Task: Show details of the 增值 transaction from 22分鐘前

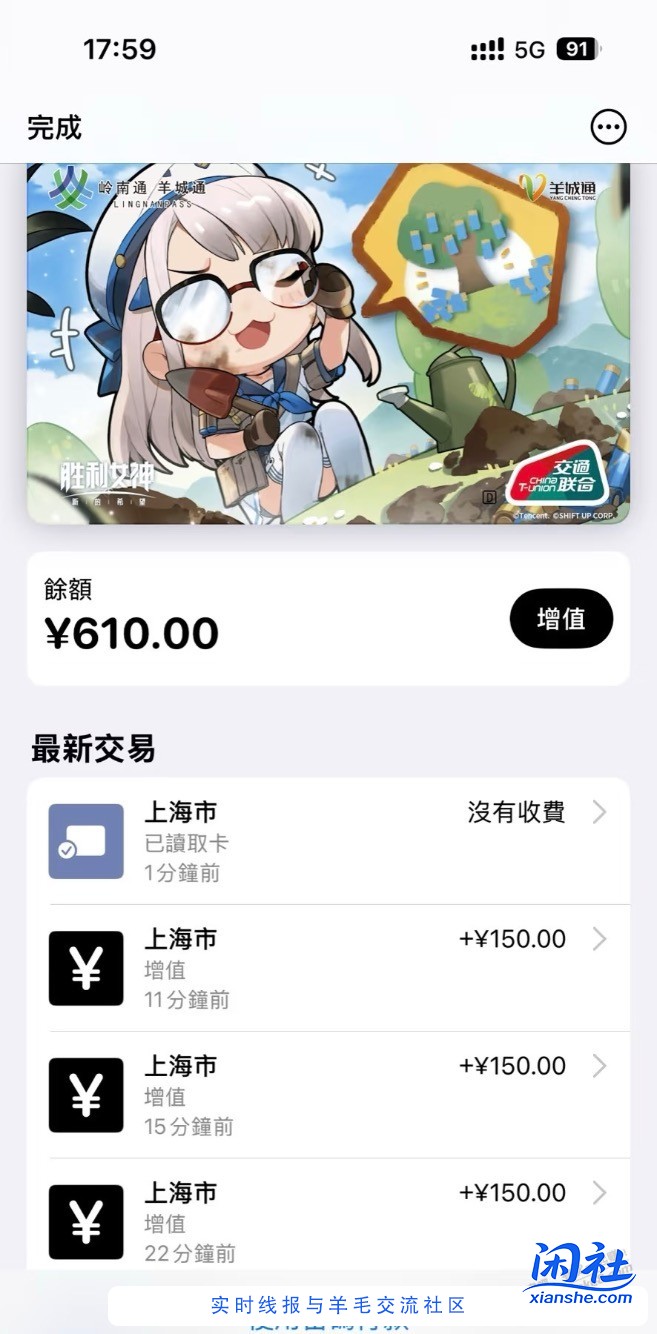Action: coord(328,1221)
